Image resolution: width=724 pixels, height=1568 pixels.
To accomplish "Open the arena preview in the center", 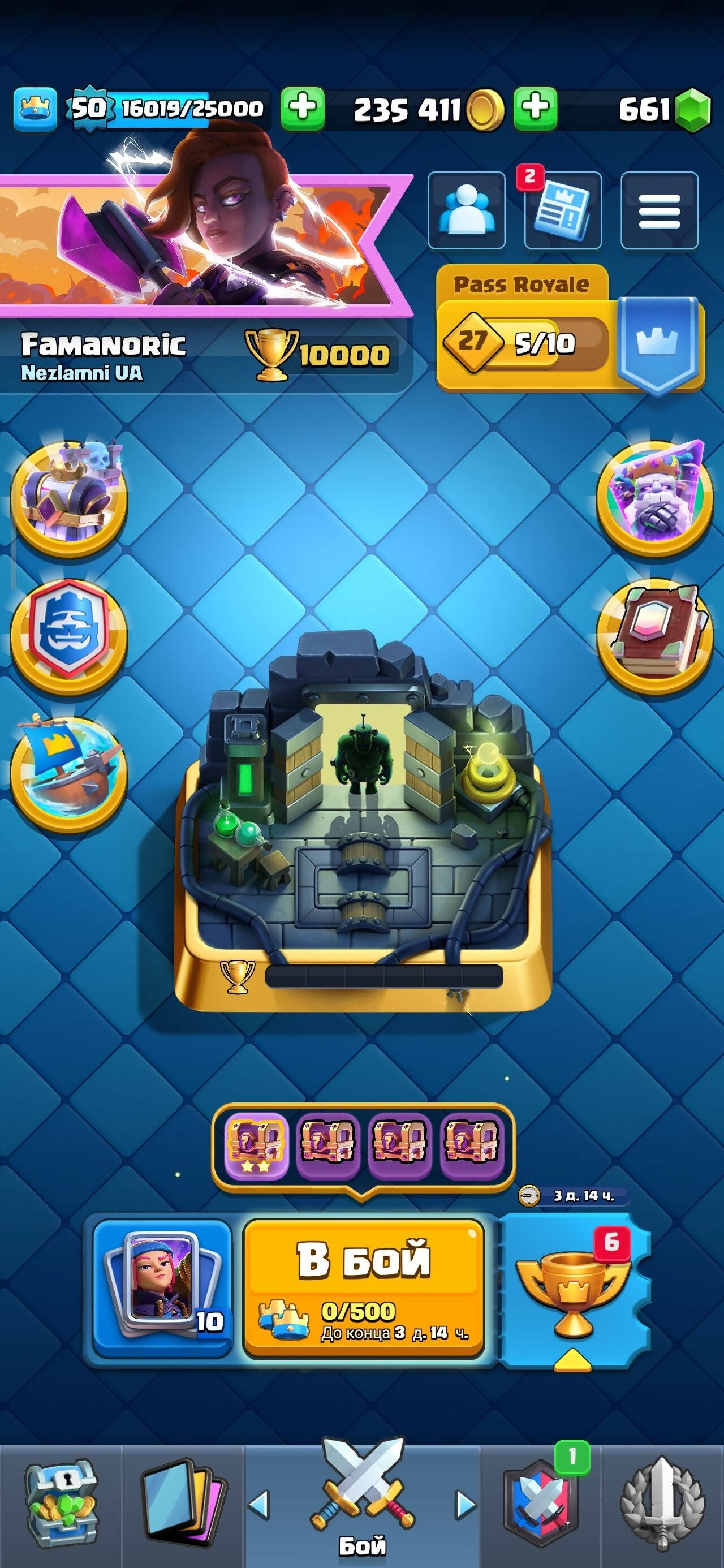I will click(x=363, y=822).
